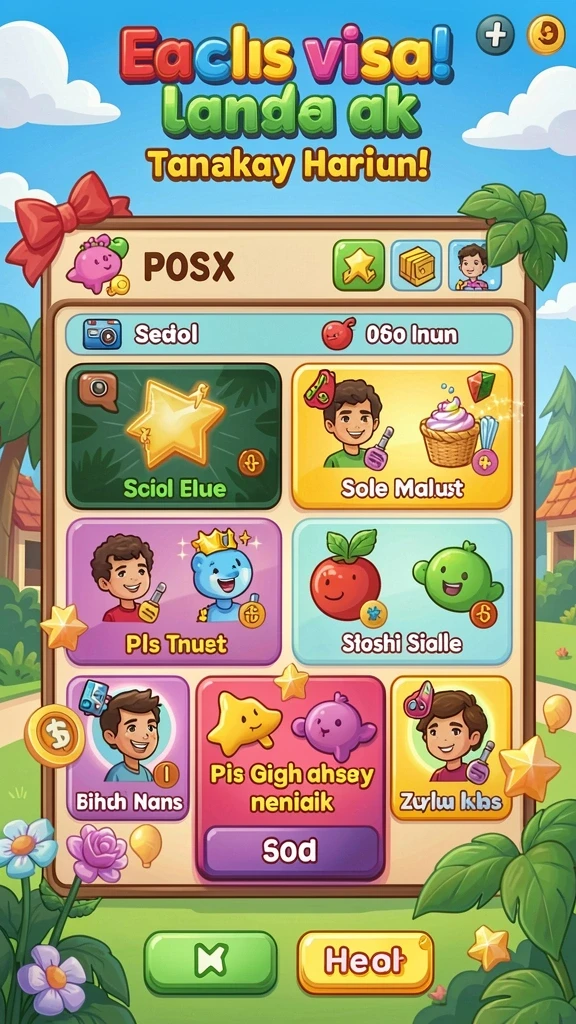Open the crate box button beside POSX
The width and height of the screenshot is (576, 1024).
[x=416, y=265]
